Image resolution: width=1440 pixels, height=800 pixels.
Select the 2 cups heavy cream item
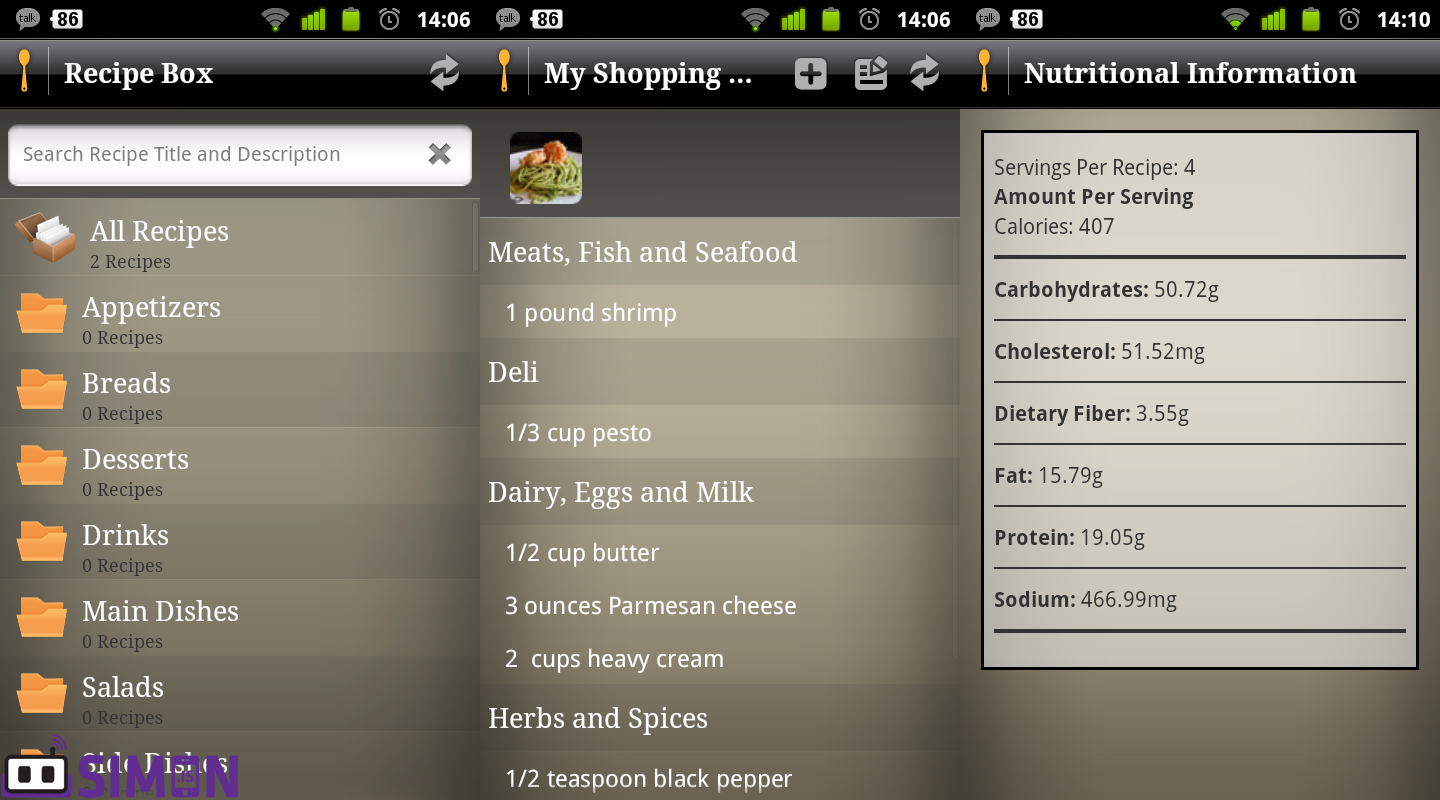(x=718, y=658)
